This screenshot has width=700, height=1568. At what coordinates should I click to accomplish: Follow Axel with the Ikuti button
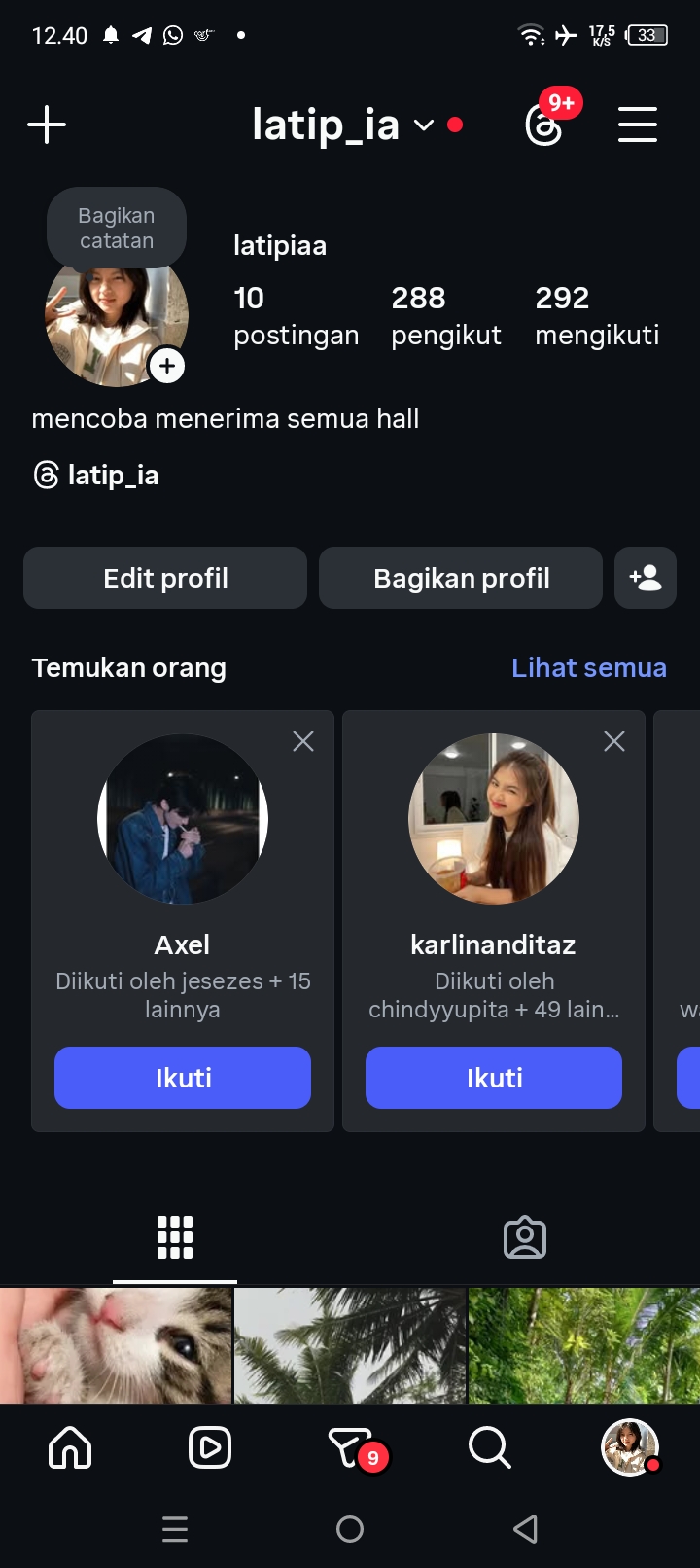[x=183, y=1078]
